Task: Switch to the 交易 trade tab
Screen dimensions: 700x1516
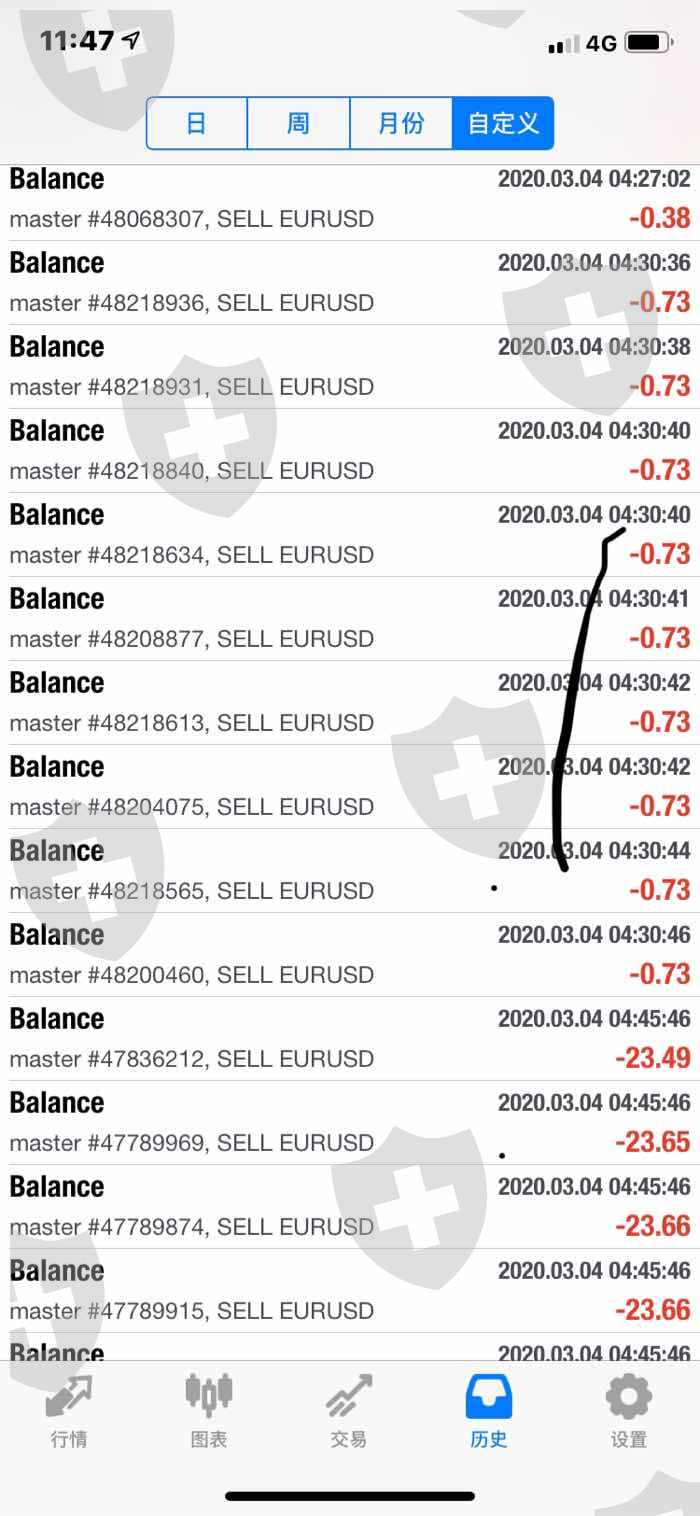Action: tap(349, 1411)
